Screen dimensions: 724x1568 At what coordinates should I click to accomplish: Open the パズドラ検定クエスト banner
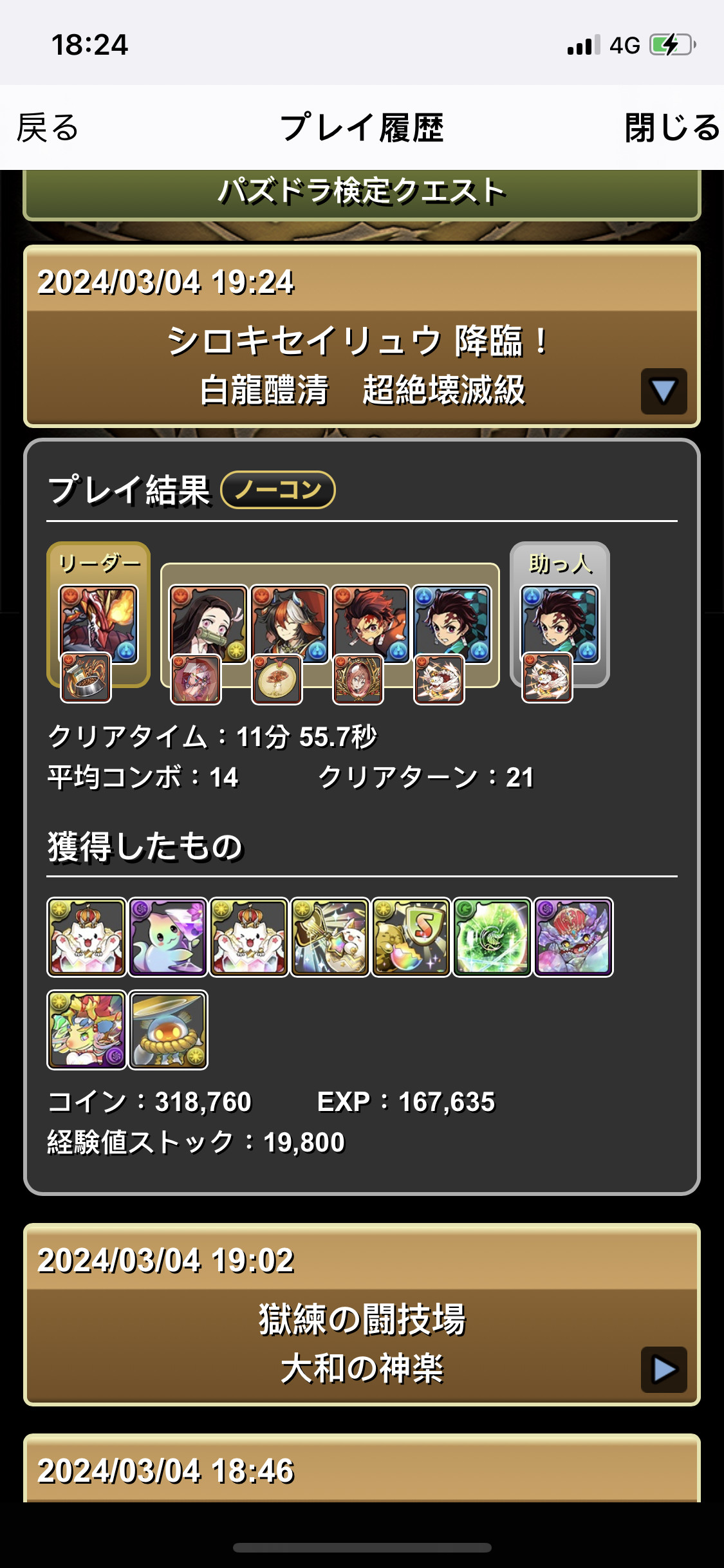pos(362,192)
